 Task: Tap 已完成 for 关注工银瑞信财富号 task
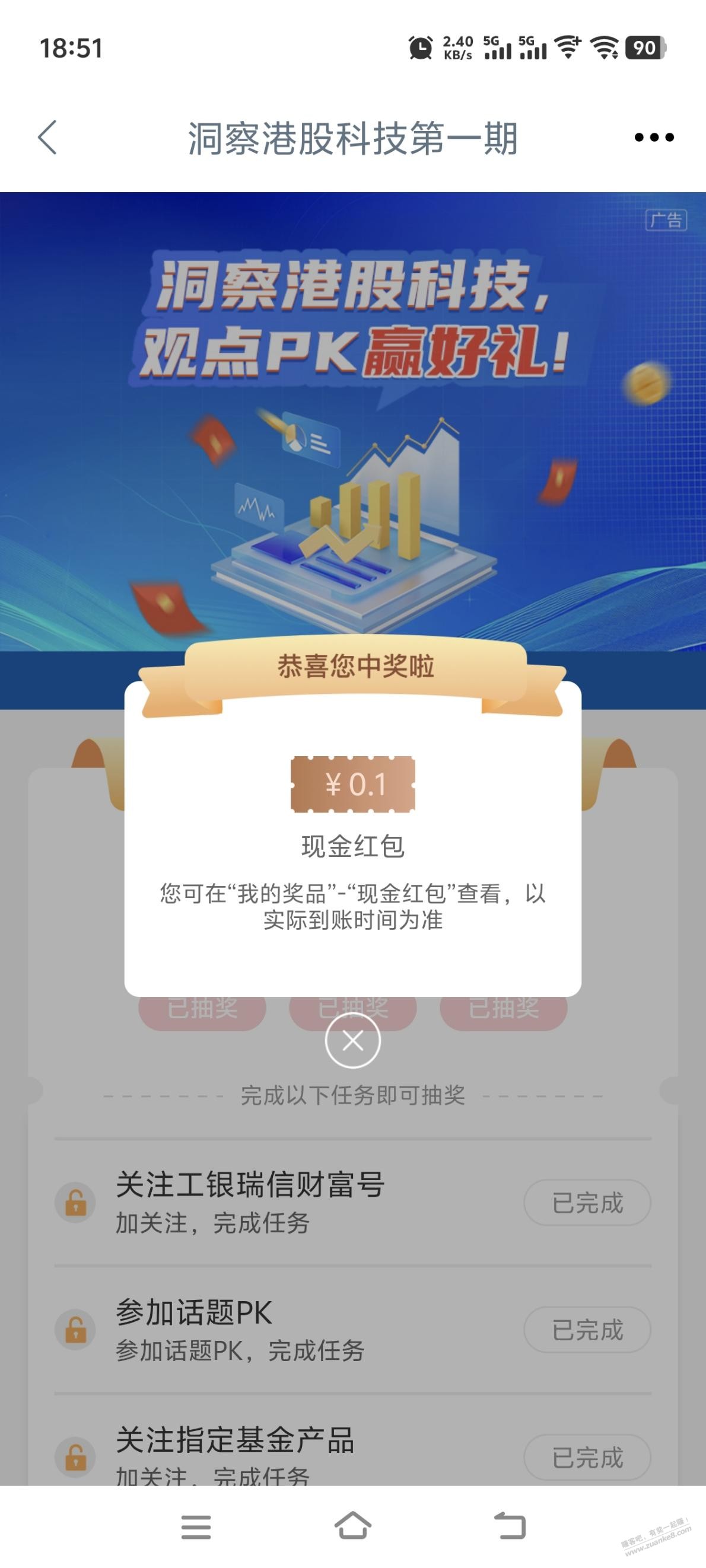[x=587, y=1203]
